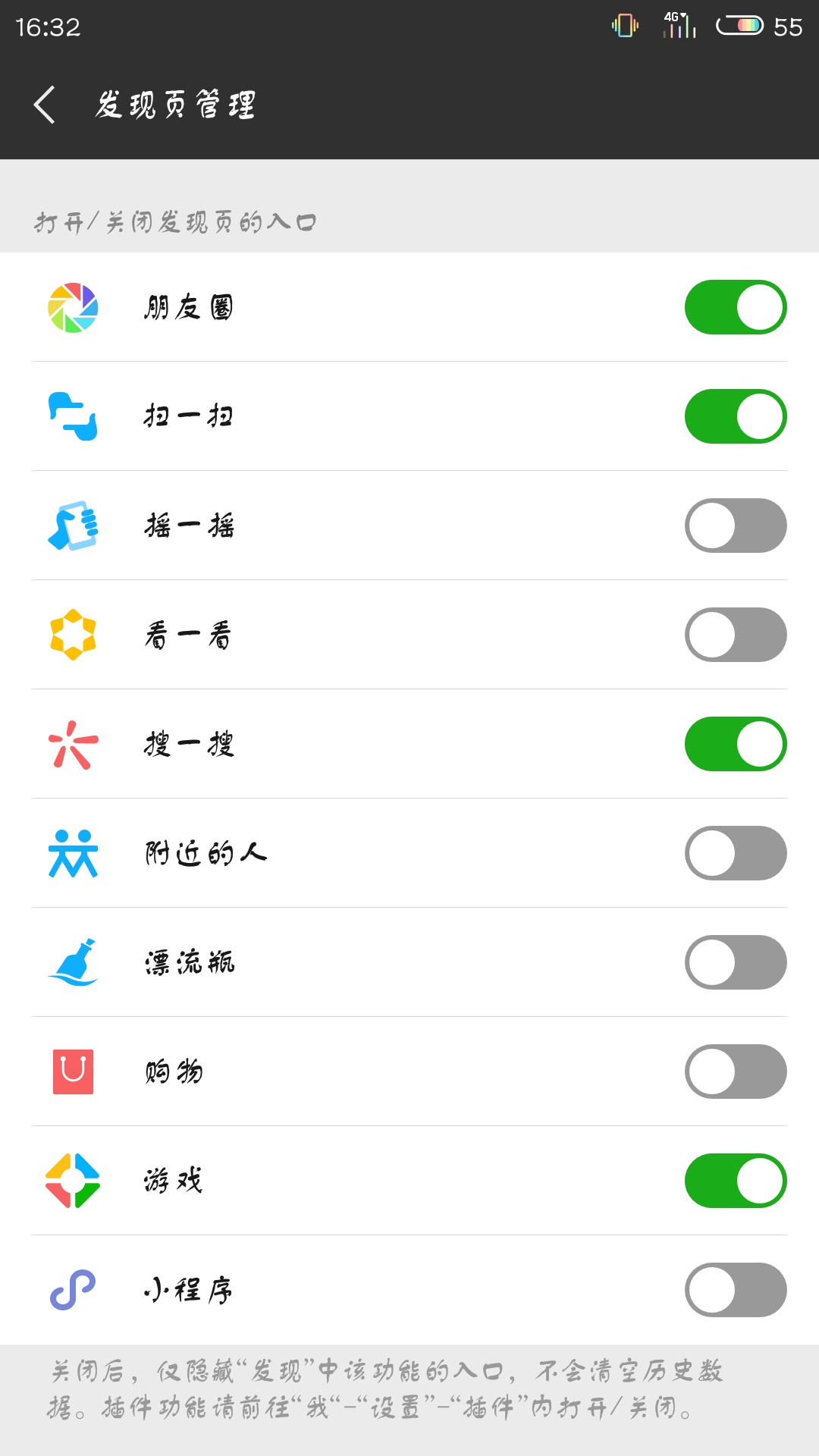Enable the 摇一摇 entry
Screen dimensions: 819x1456
pyautogui.click(x=735, y=526)
